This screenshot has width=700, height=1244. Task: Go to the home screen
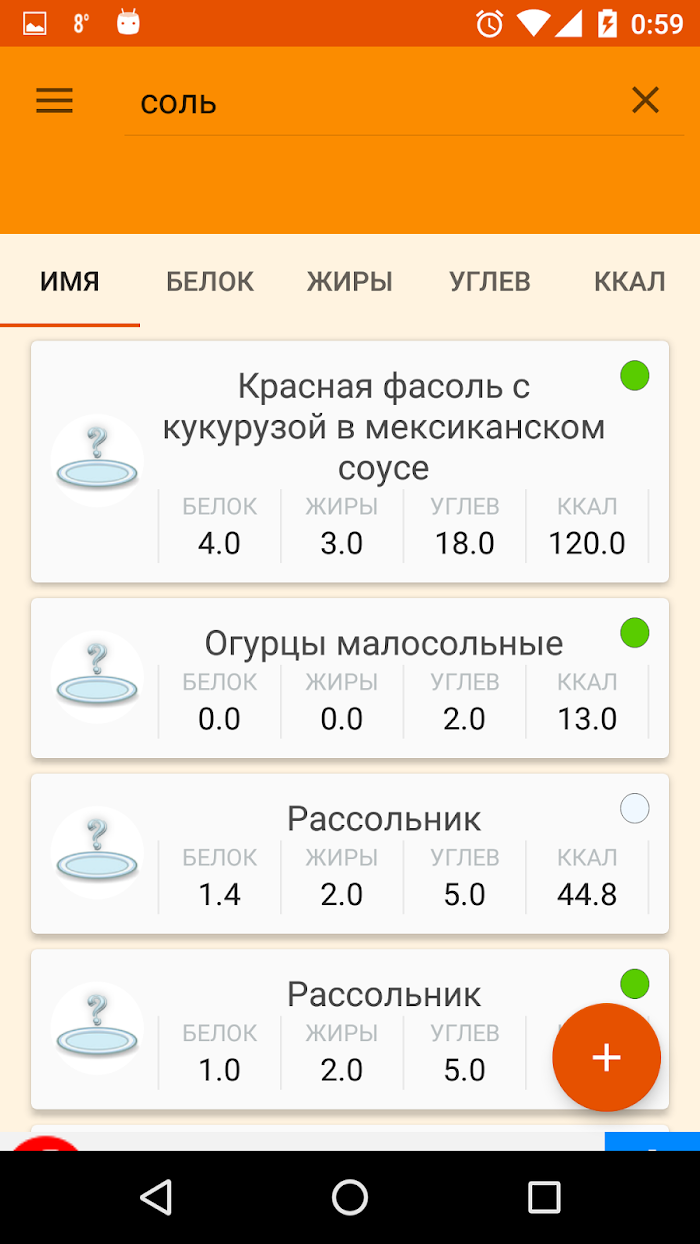(350, 1197)
